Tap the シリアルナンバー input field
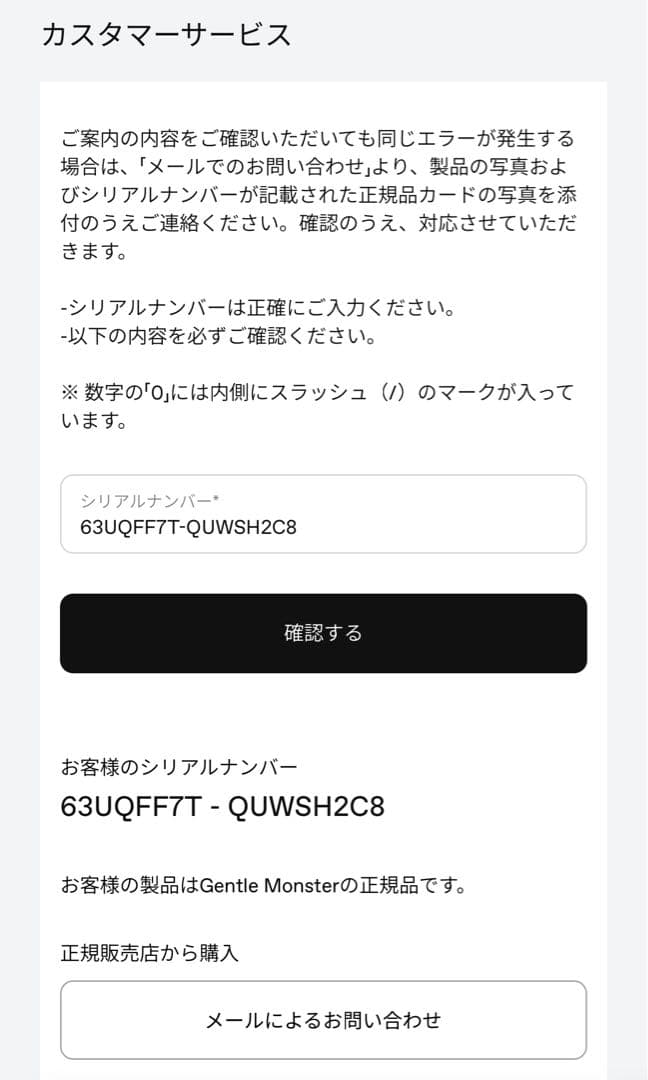This screenshot has height=1080, width=648. point(323,514)
